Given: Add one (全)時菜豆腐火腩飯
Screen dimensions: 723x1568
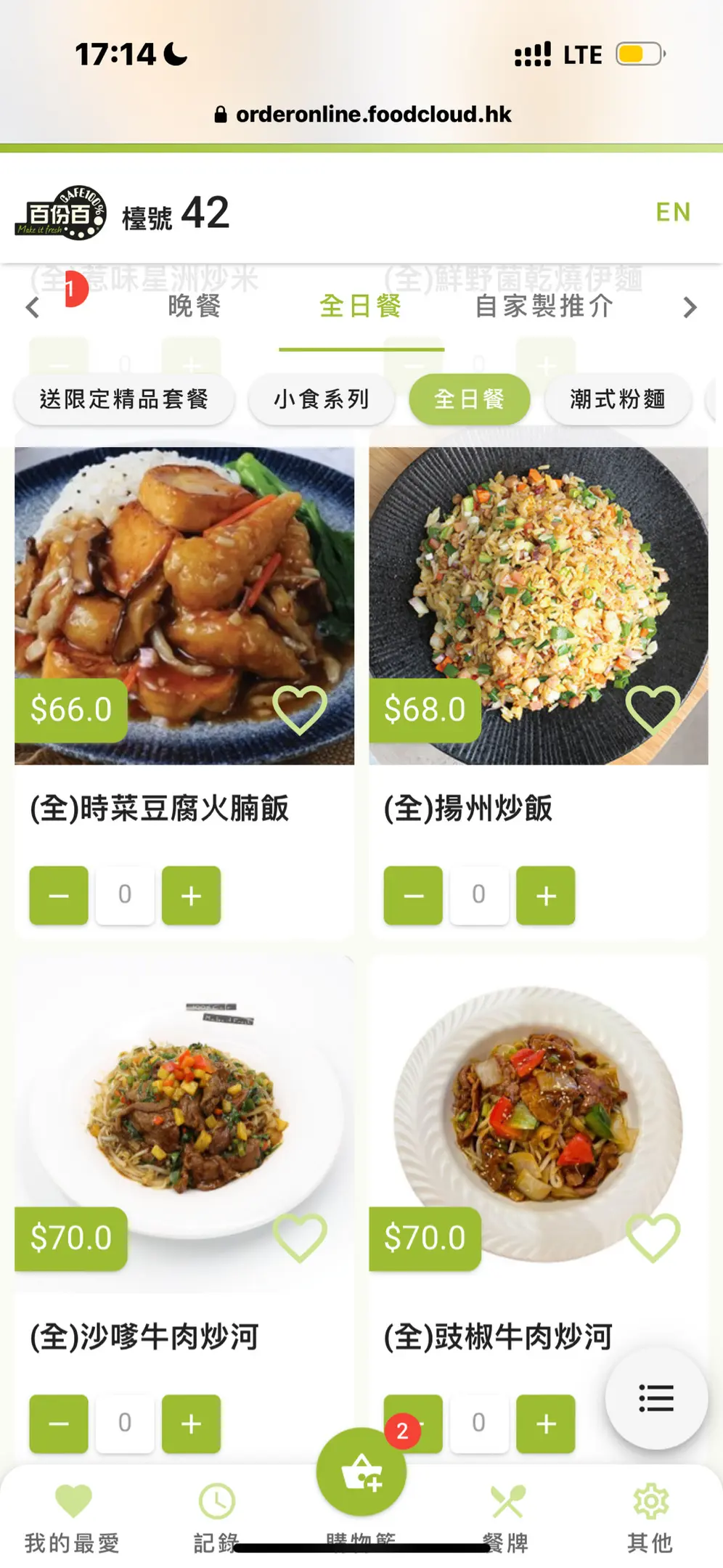Looking at the screenshot, I should click(191, 895).
